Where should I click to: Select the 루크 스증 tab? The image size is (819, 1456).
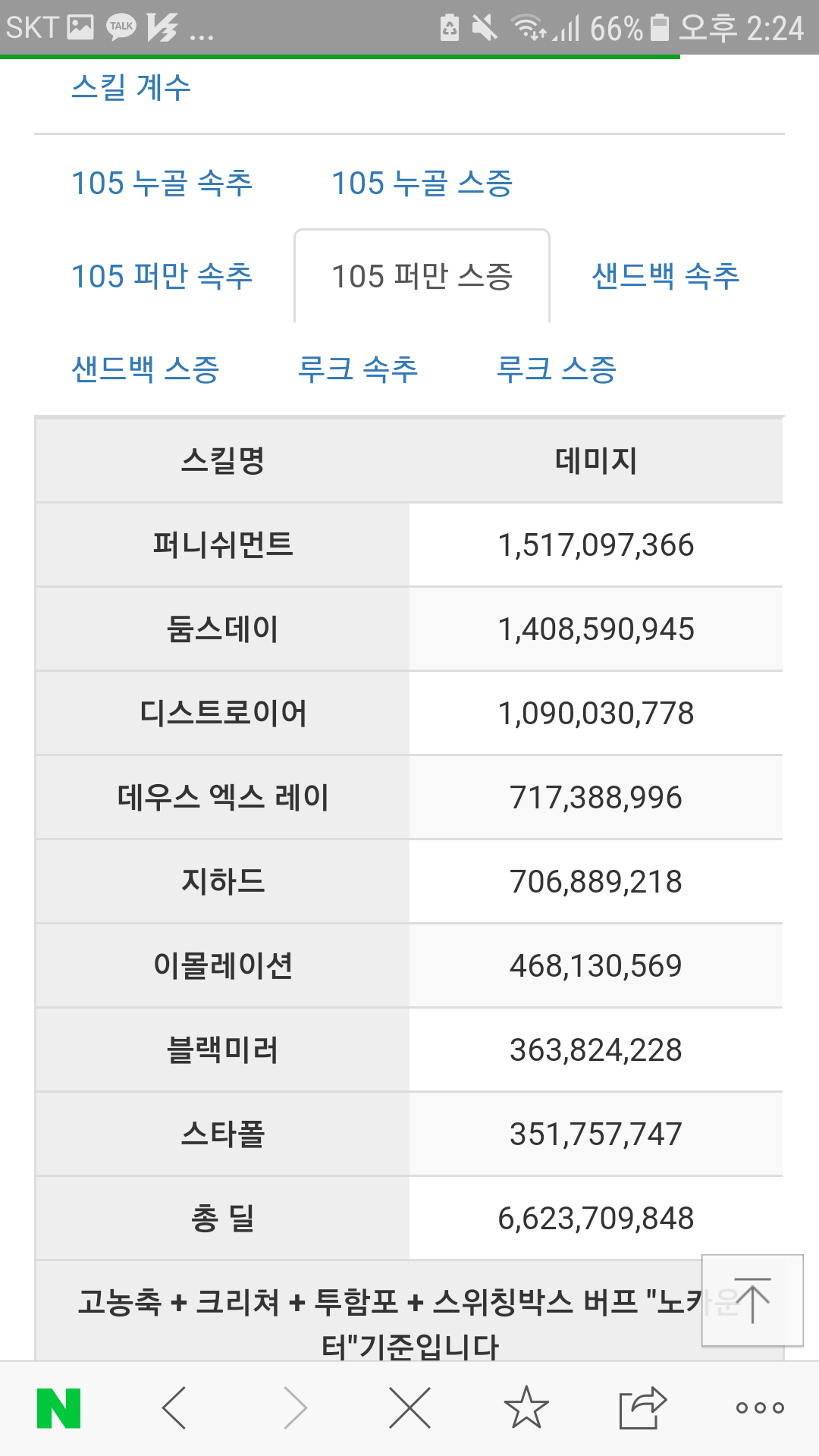pos(556,369)
